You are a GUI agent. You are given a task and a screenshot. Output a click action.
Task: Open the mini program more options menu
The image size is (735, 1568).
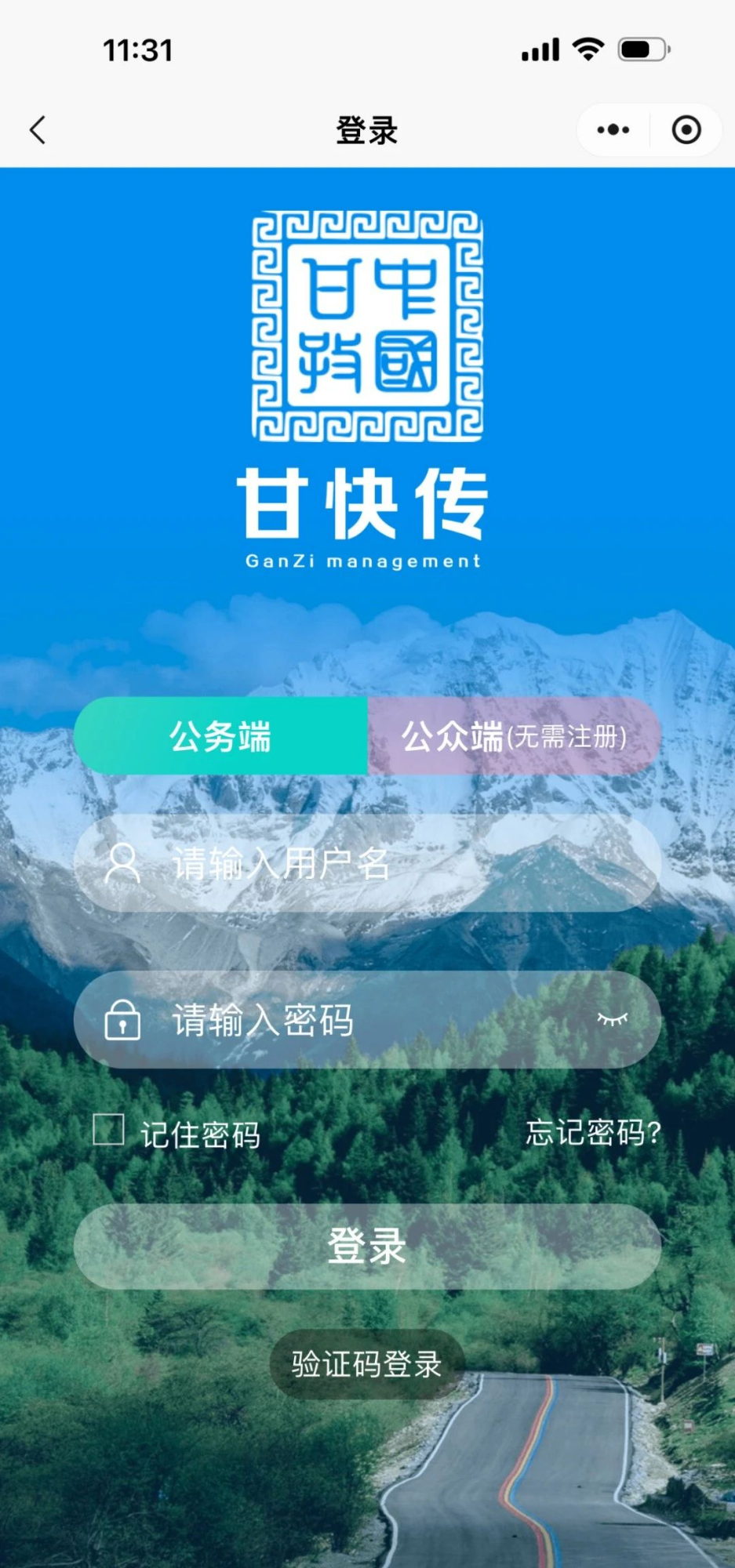(x=613, y=130)
